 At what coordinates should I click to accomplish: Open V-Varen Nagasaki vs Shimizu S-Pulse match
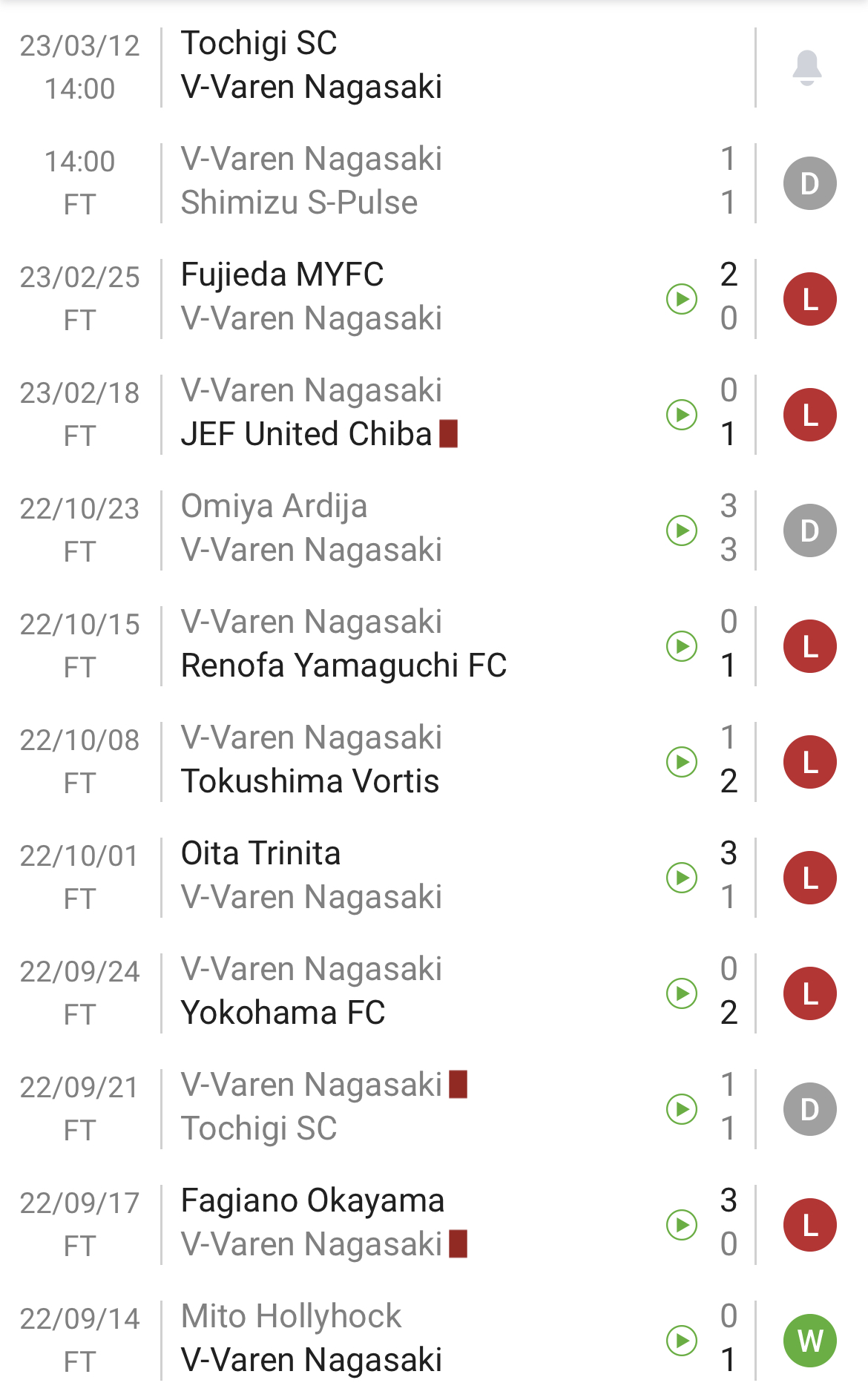[434, 182]
